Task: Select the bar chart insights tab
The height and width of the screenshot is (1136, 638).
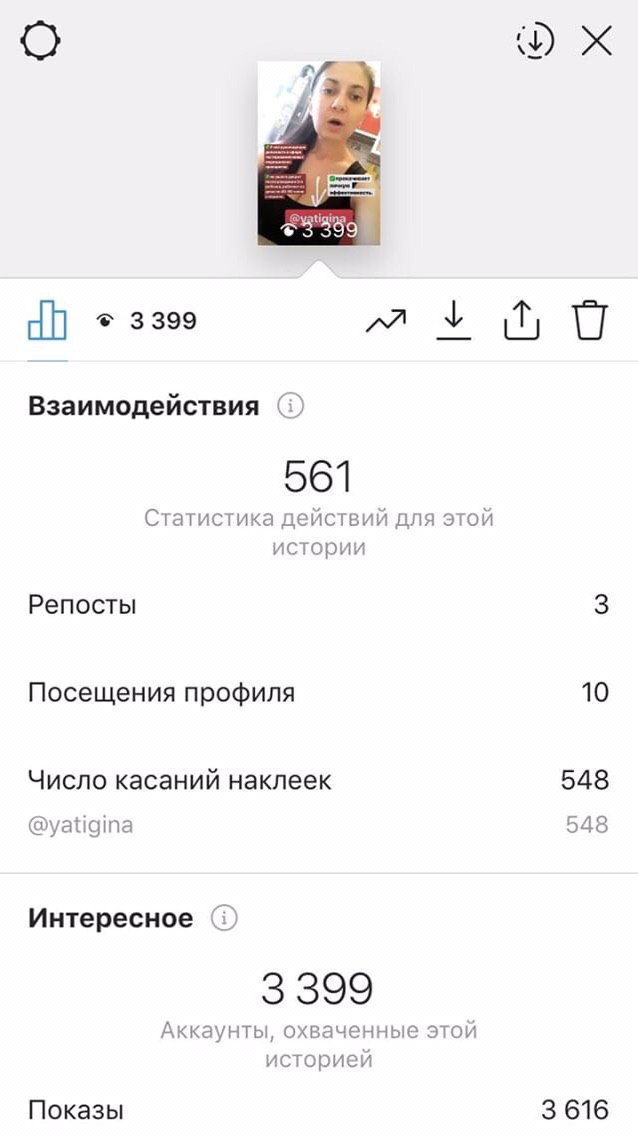Action: [47, 320]
